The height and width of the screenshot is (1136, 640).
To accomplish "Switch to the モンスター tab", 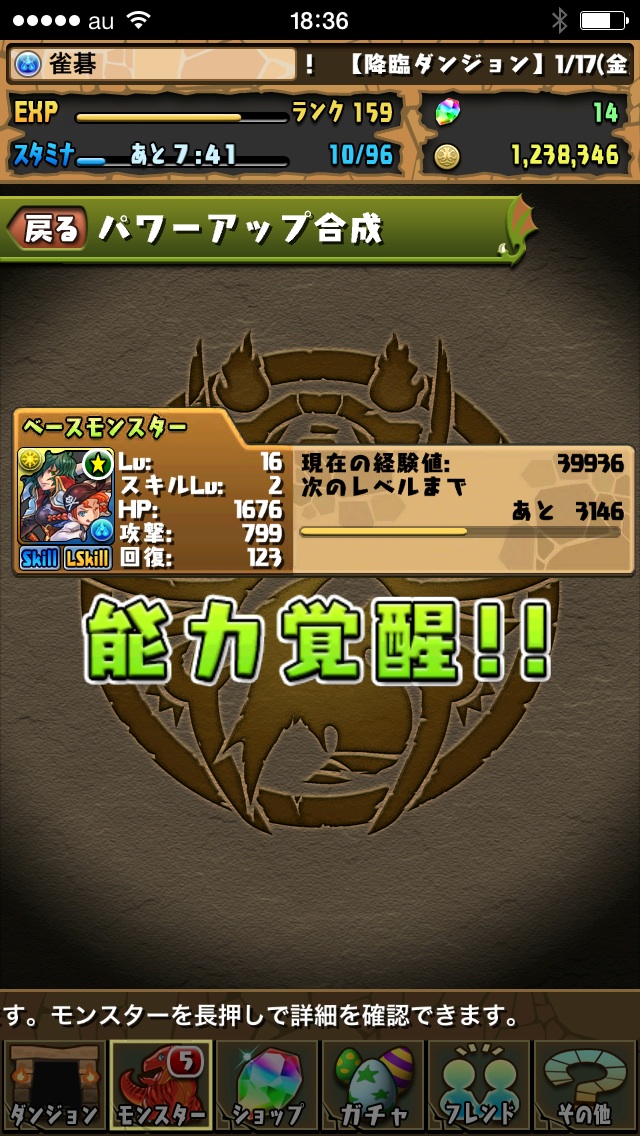I will (160, 1085).
